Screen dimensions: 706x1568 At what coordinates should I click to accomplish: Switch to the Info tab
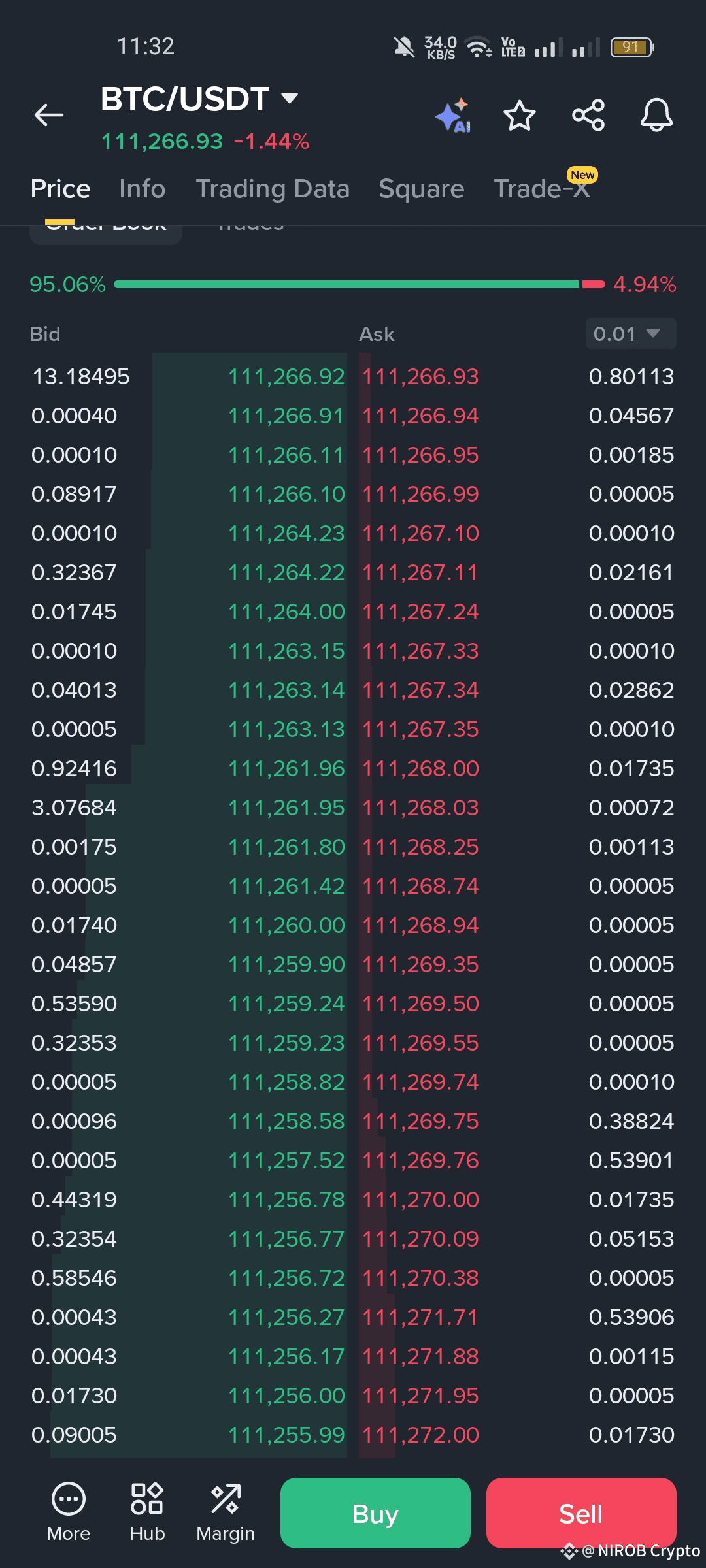tap(143, 189)
